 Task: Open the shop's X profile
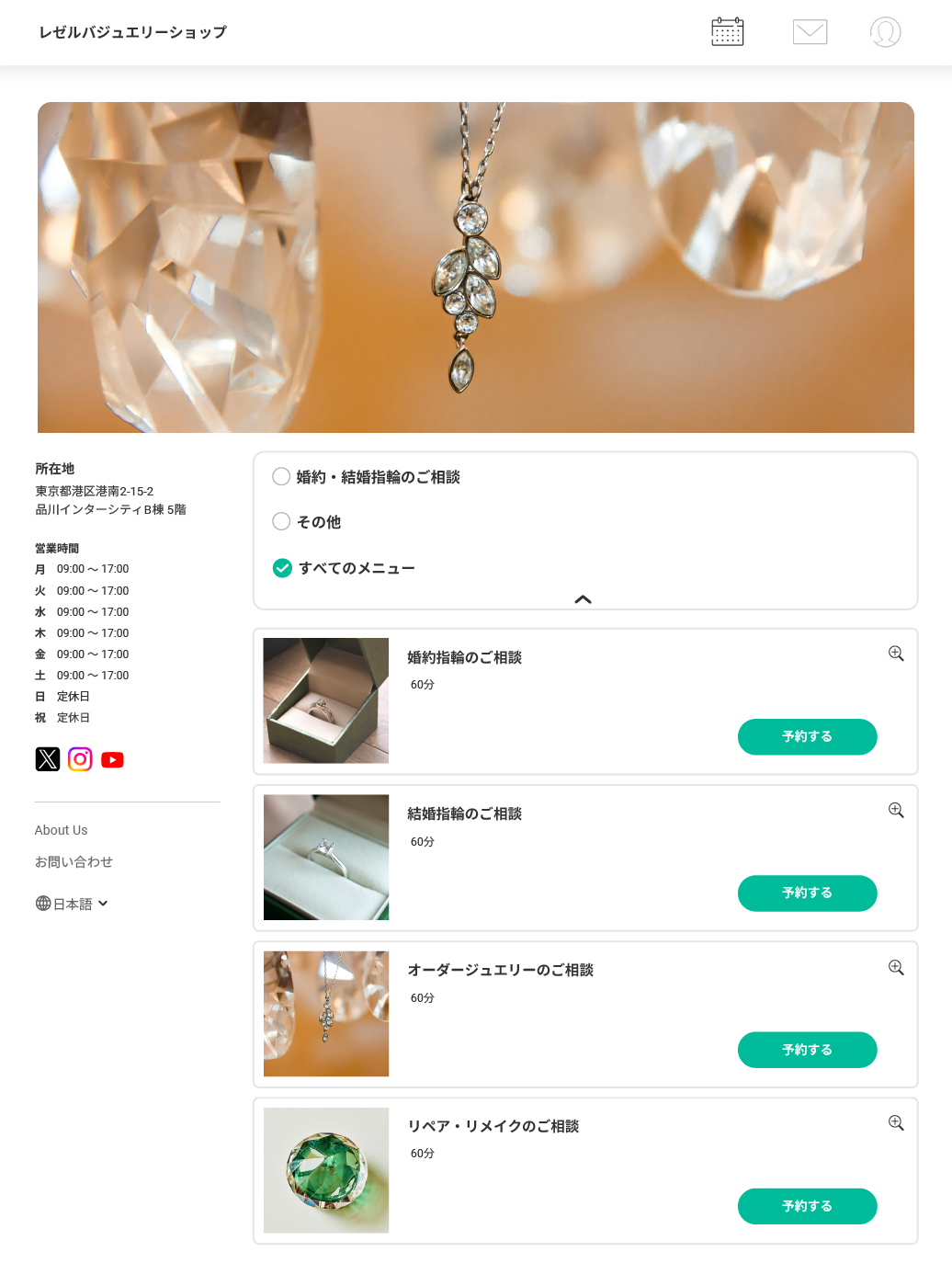tap(48, 759)
